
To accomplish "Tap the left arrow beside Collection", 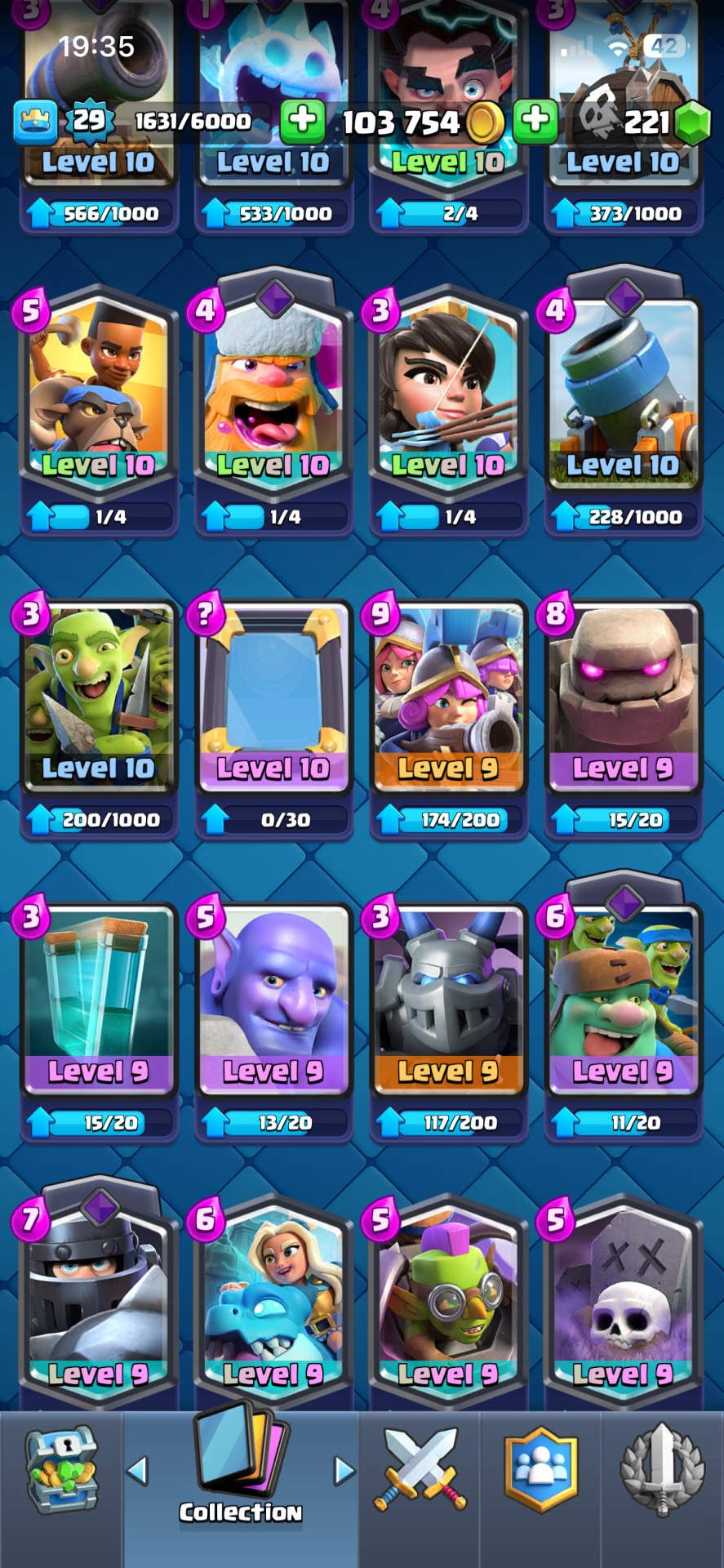I will click(138, 1471).
